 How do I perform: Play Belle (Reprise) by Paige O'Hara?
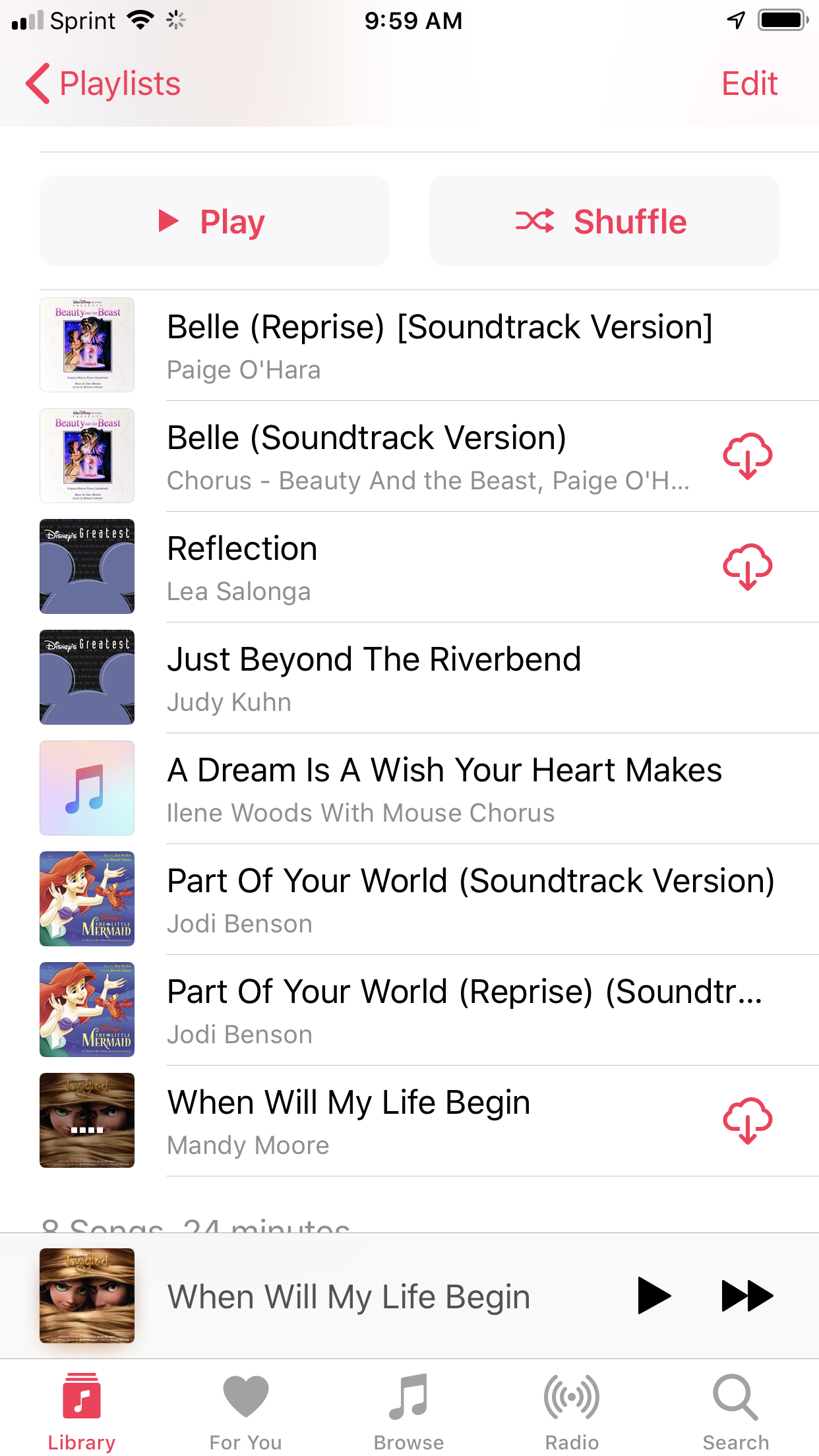(x=439, y=345)
